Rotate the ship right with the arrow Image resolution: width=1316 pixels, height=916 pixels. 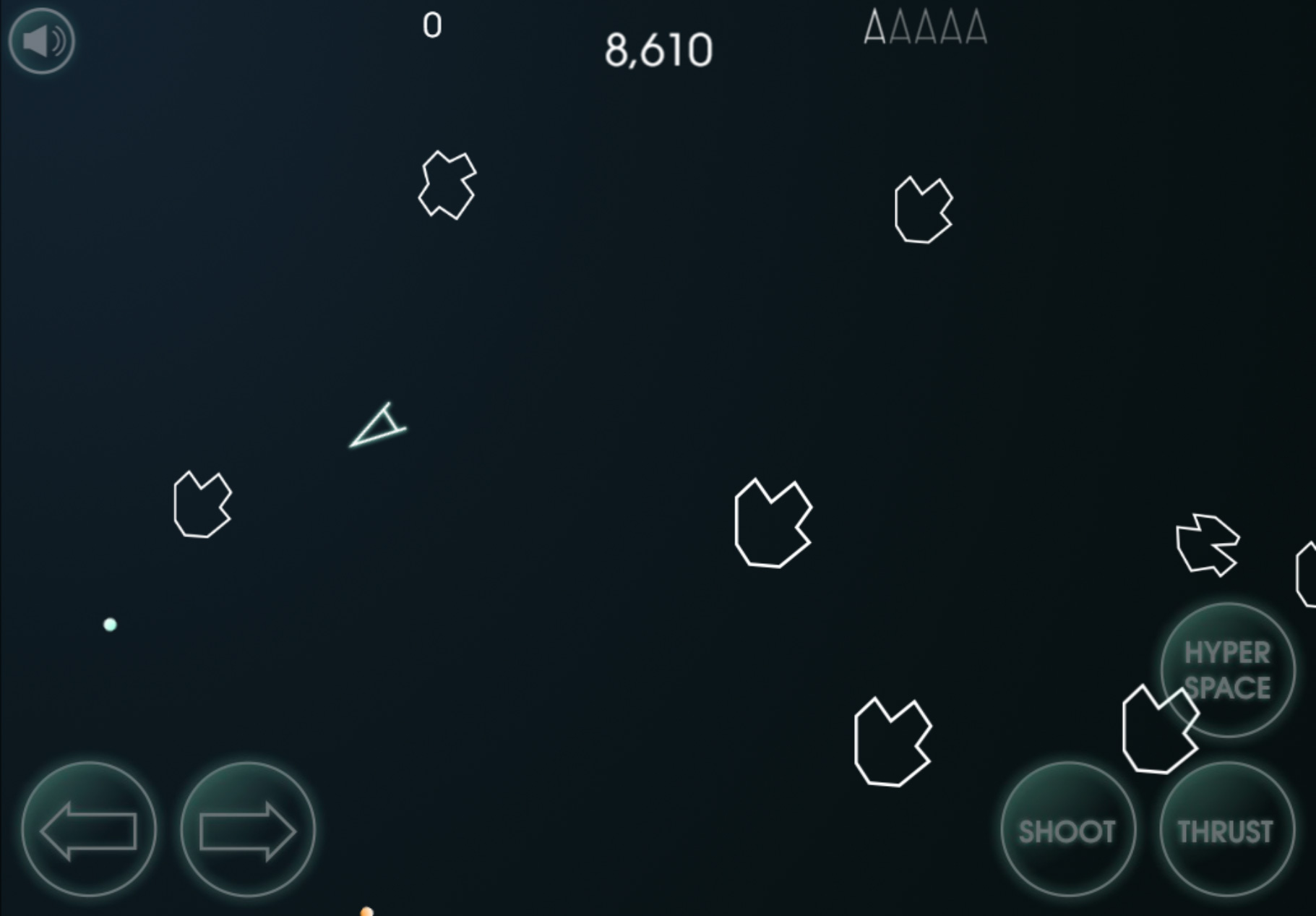(247, 830)
